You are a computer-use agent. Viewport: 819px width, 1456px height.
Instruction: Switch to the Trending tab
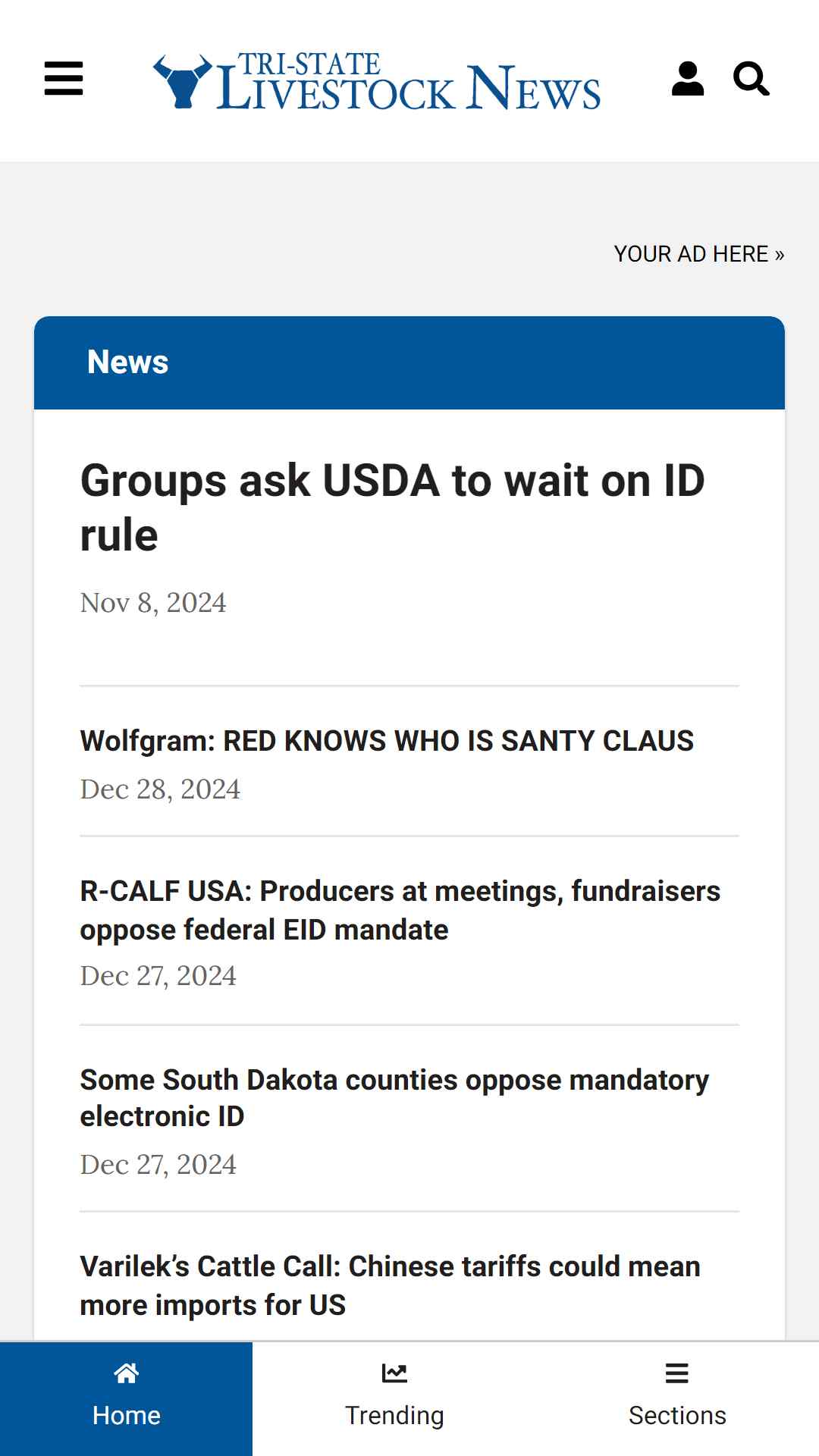point(394,1398)
